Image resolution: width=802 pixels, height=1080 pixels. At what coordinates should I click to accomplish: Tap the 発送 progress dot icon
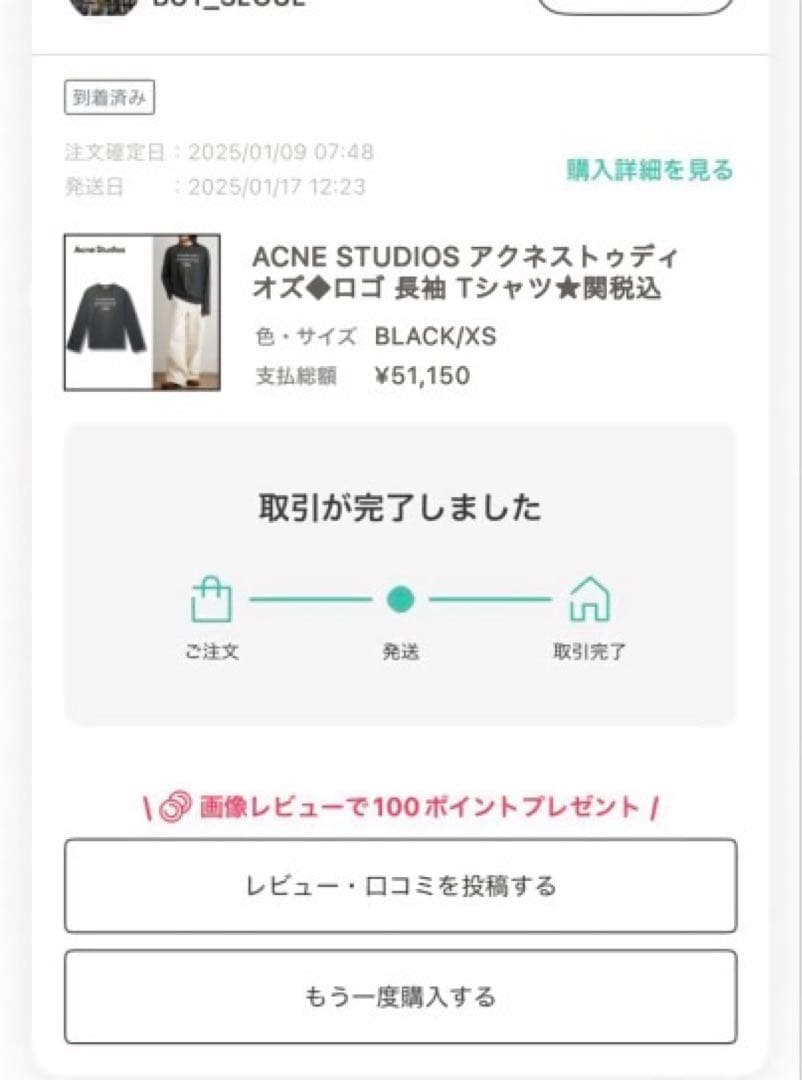click(x=400, y=598)
